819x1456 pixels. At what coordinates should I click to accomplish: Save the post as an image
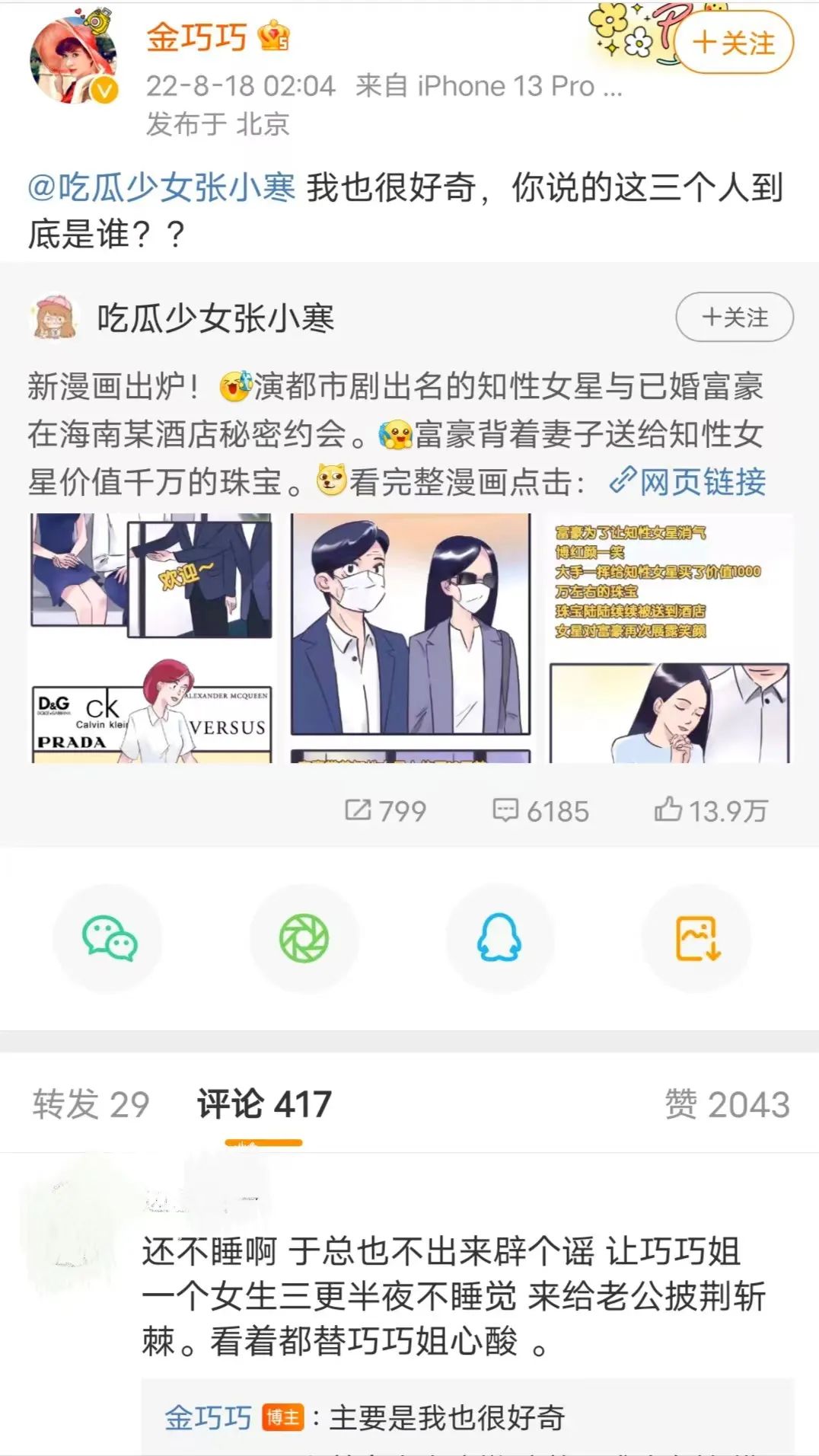pos(696,938)
